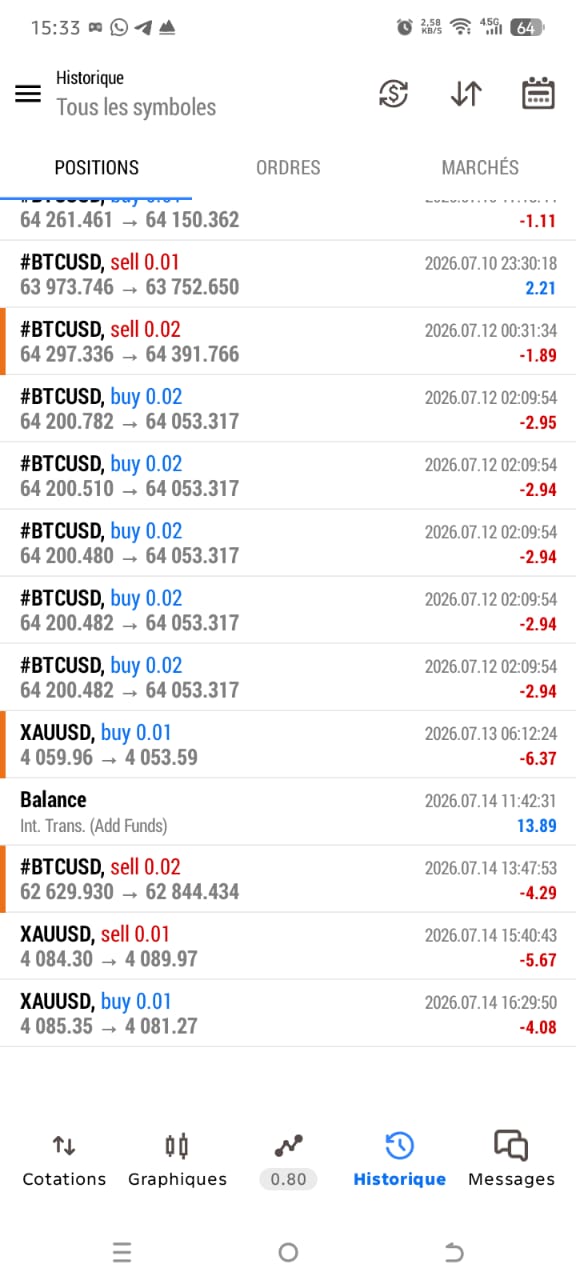
Task: Open the Graphiques tab
Action: 177,1160
